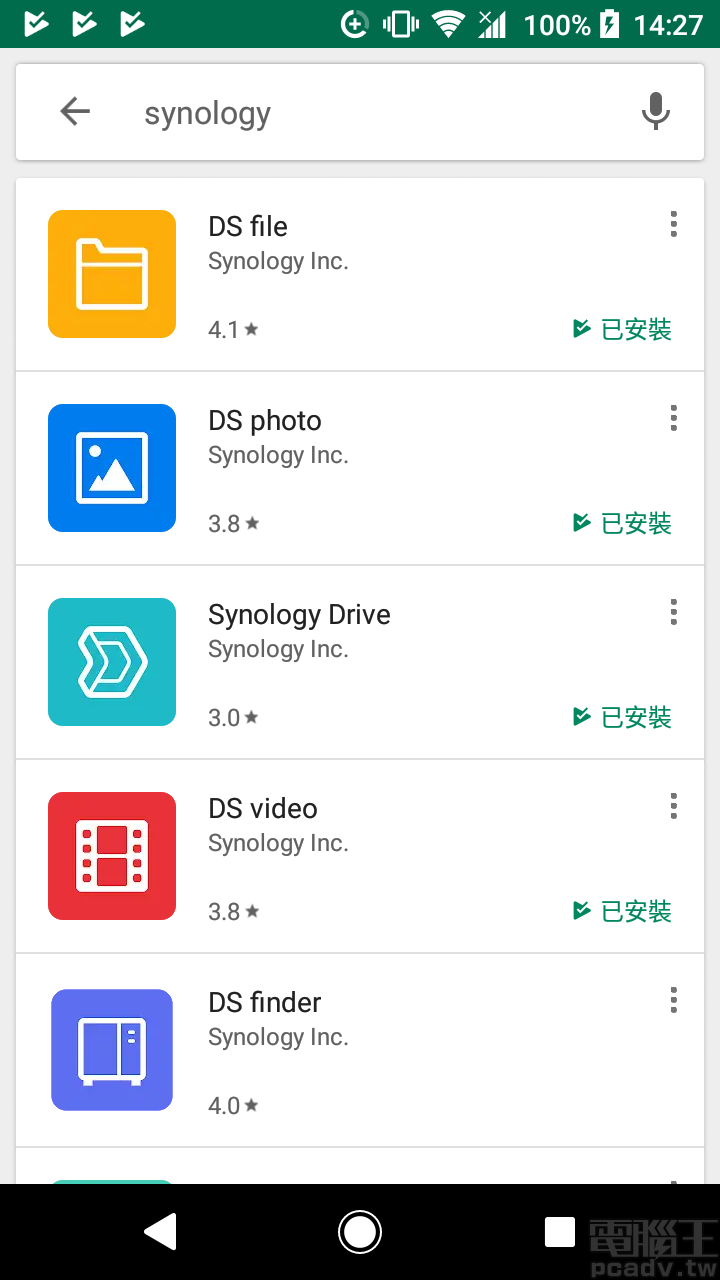Open the DS file app icon

pyautogui.click(x=111, y=273)
